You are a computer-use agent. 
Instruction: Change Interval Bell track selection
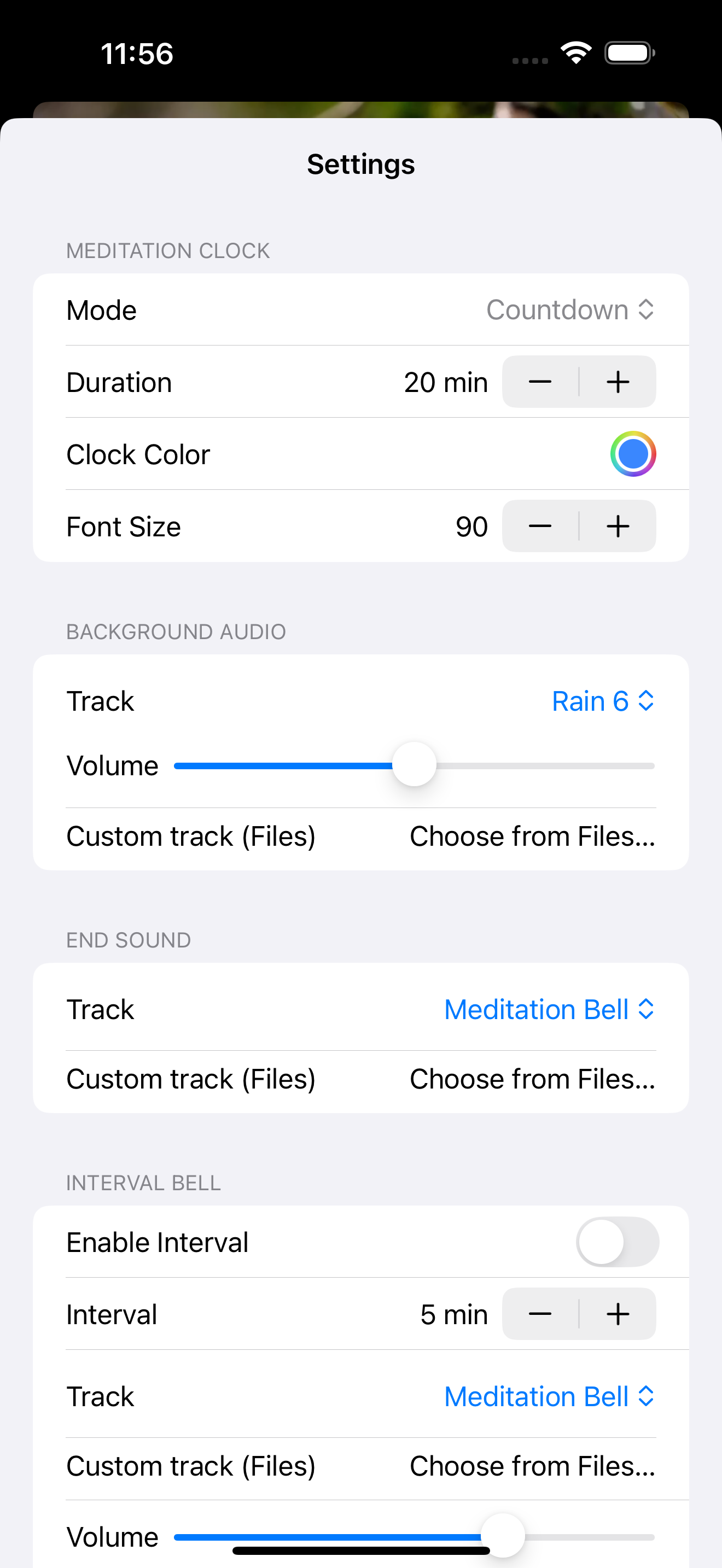(549, 1396)
